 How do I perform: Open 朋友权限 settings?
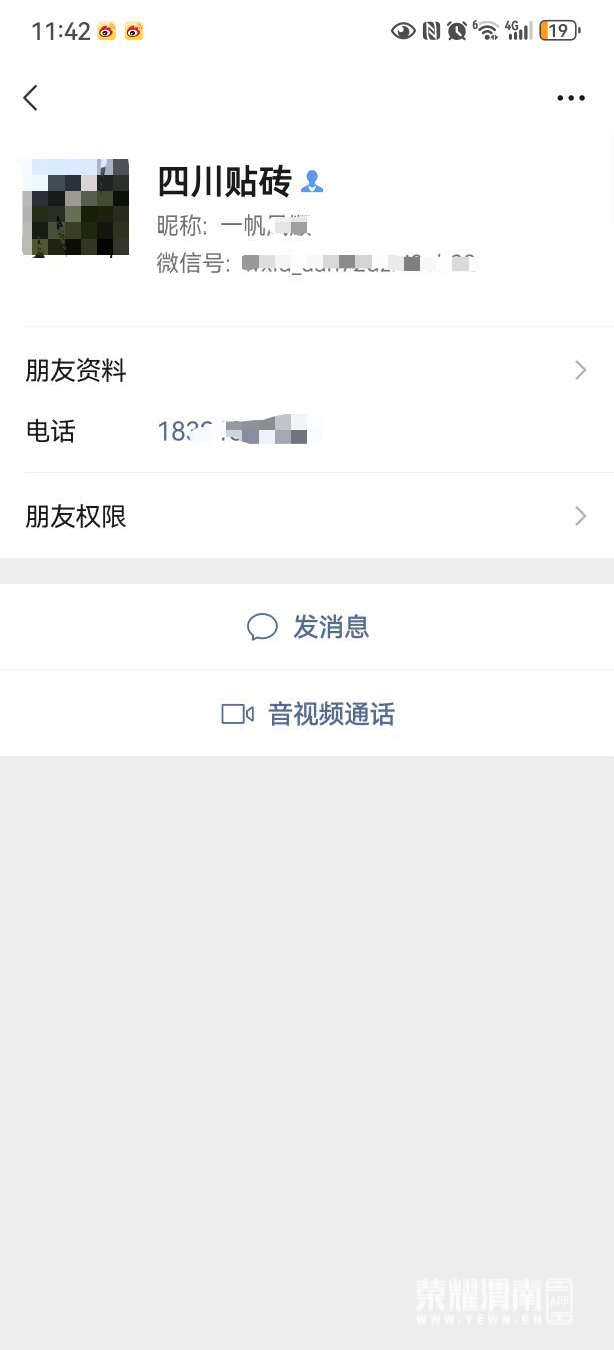pyautogui.click(x=306, y=516)
